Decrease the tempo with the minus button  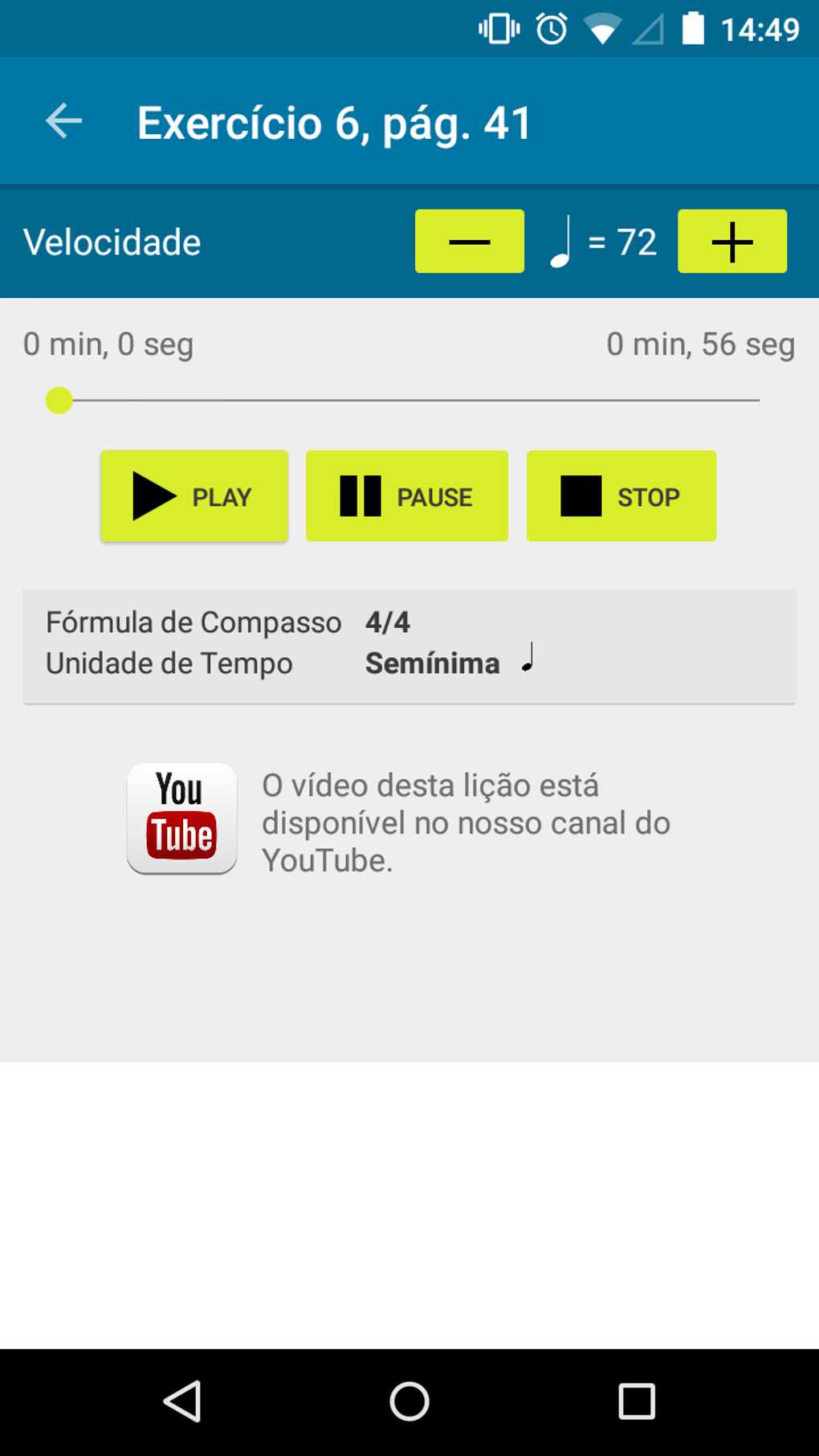(x=469, y=242)
